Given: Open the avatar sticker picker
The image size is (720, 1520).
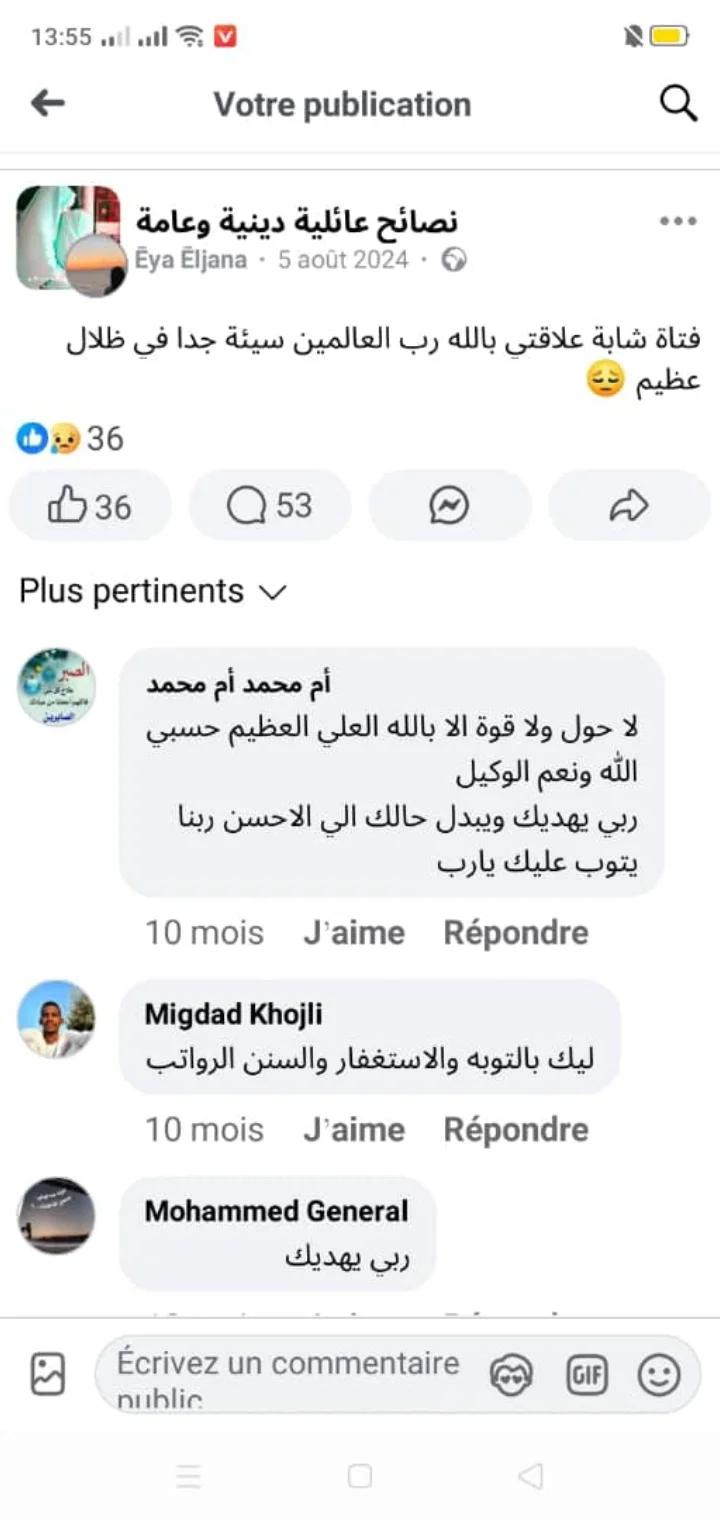Looking at the screenshot, I should (511, 1376).
